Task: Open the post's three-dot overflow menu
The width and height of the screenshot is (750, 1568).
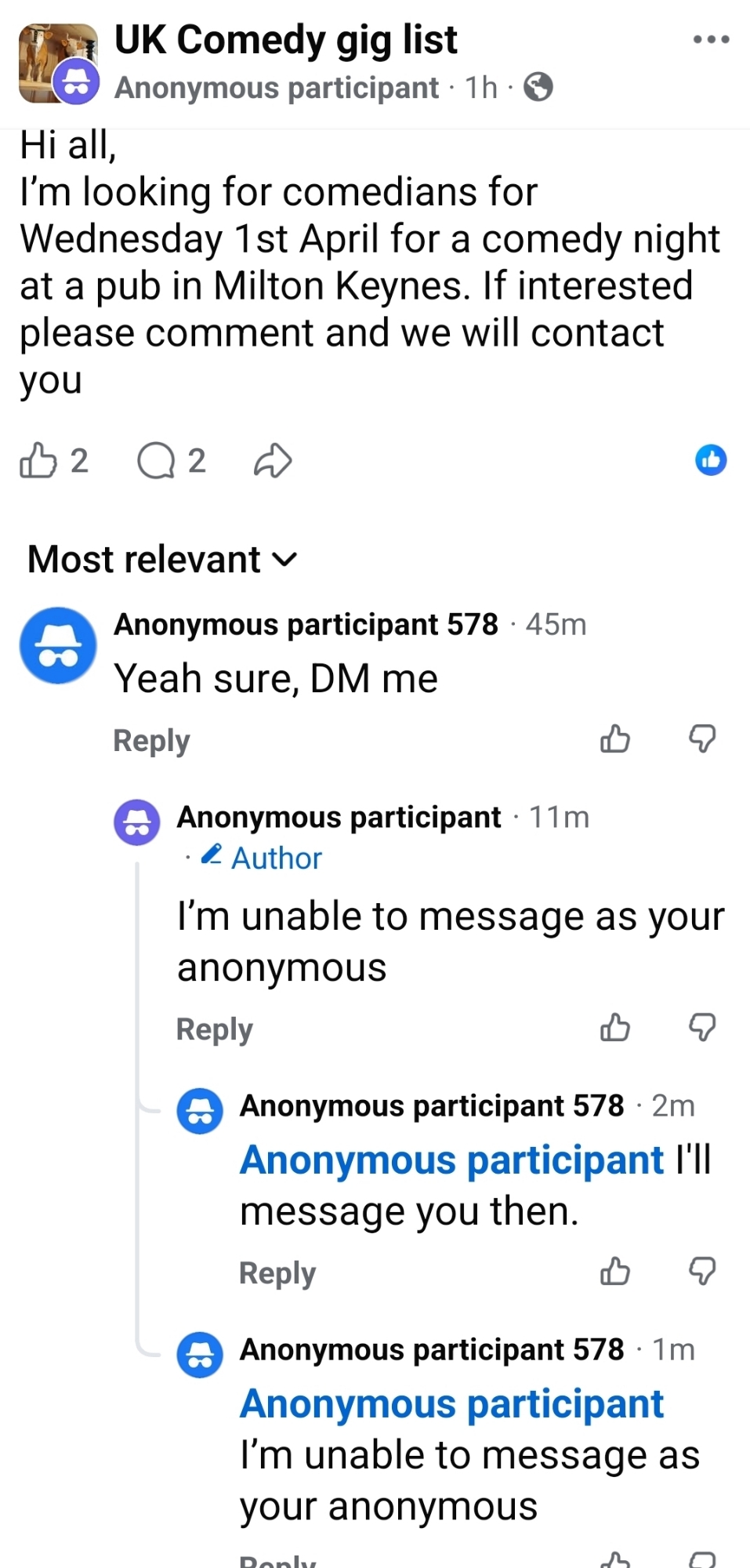Action: 711,39
